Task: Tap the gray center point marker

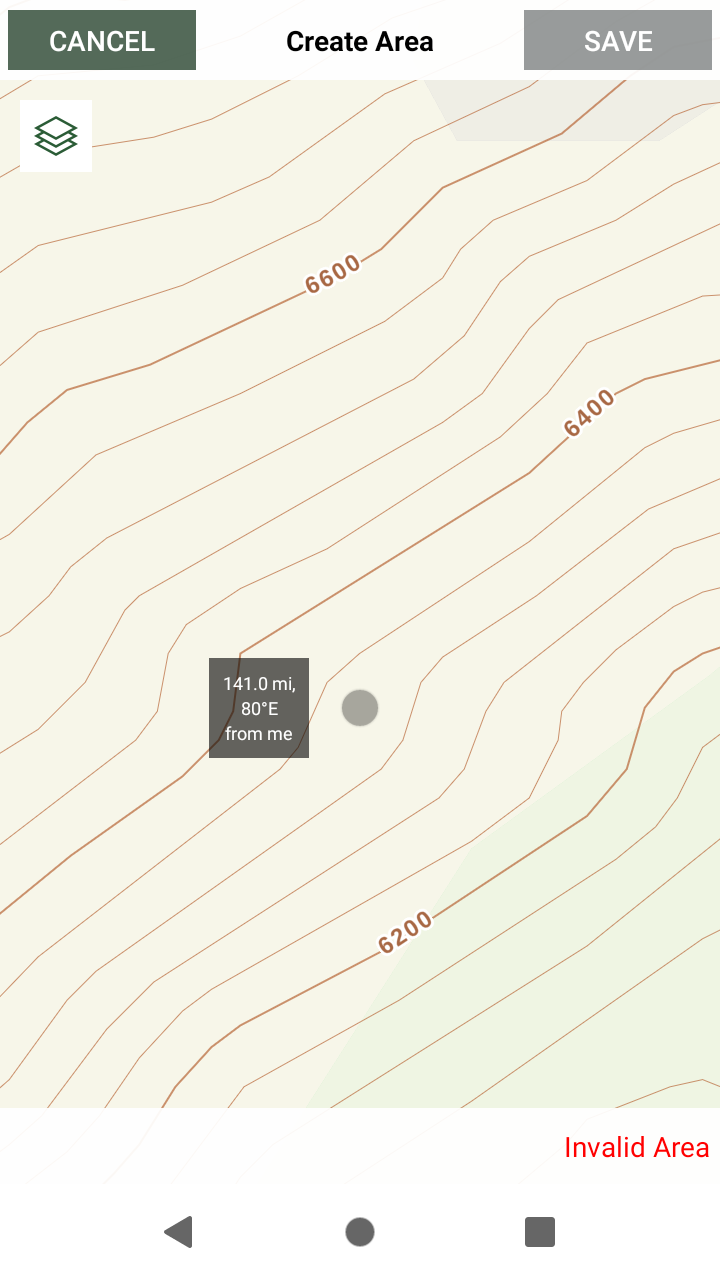Action: tap(360, 708)
